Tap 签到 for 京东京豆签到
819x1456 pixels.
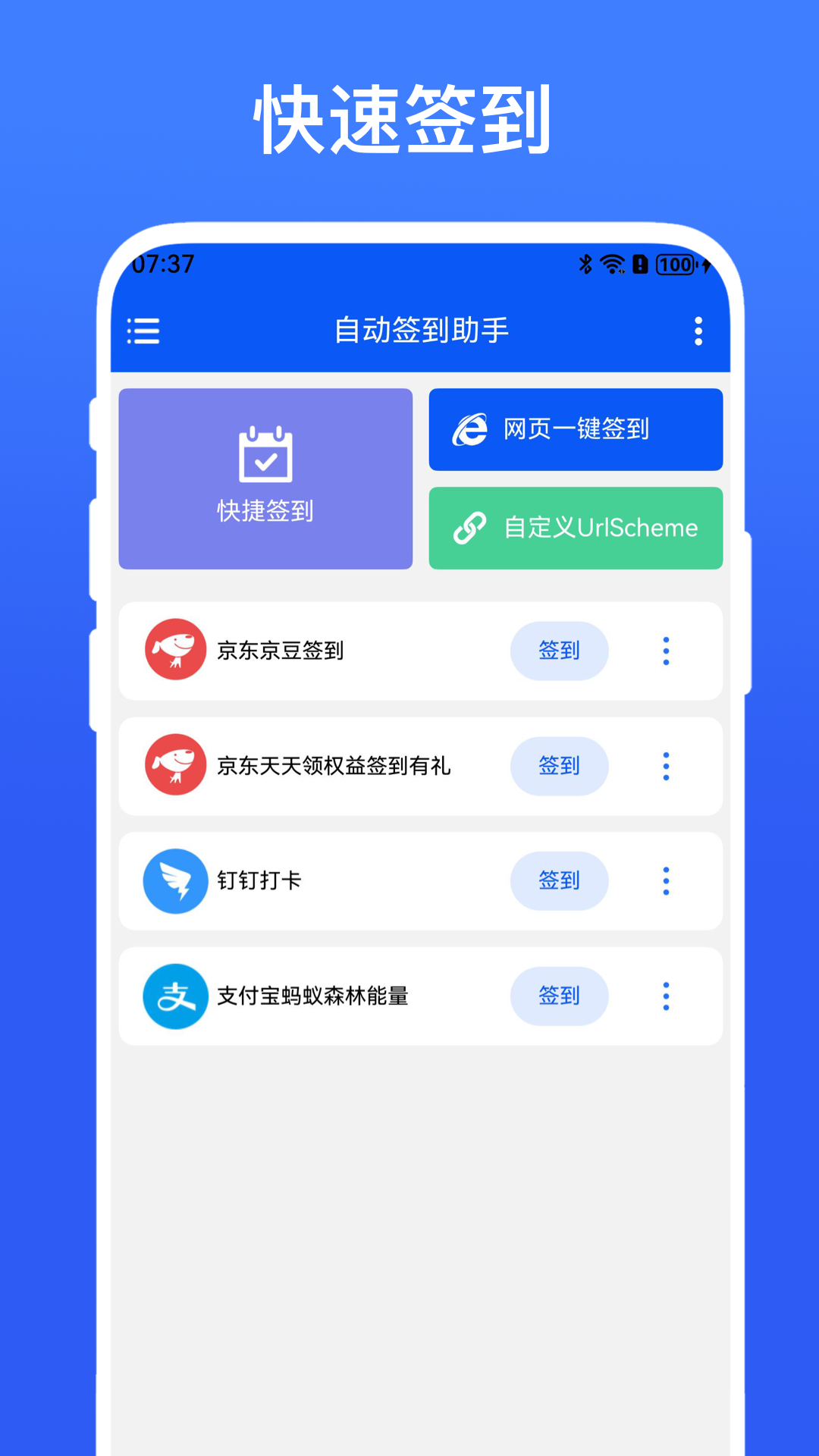(560, 651)
